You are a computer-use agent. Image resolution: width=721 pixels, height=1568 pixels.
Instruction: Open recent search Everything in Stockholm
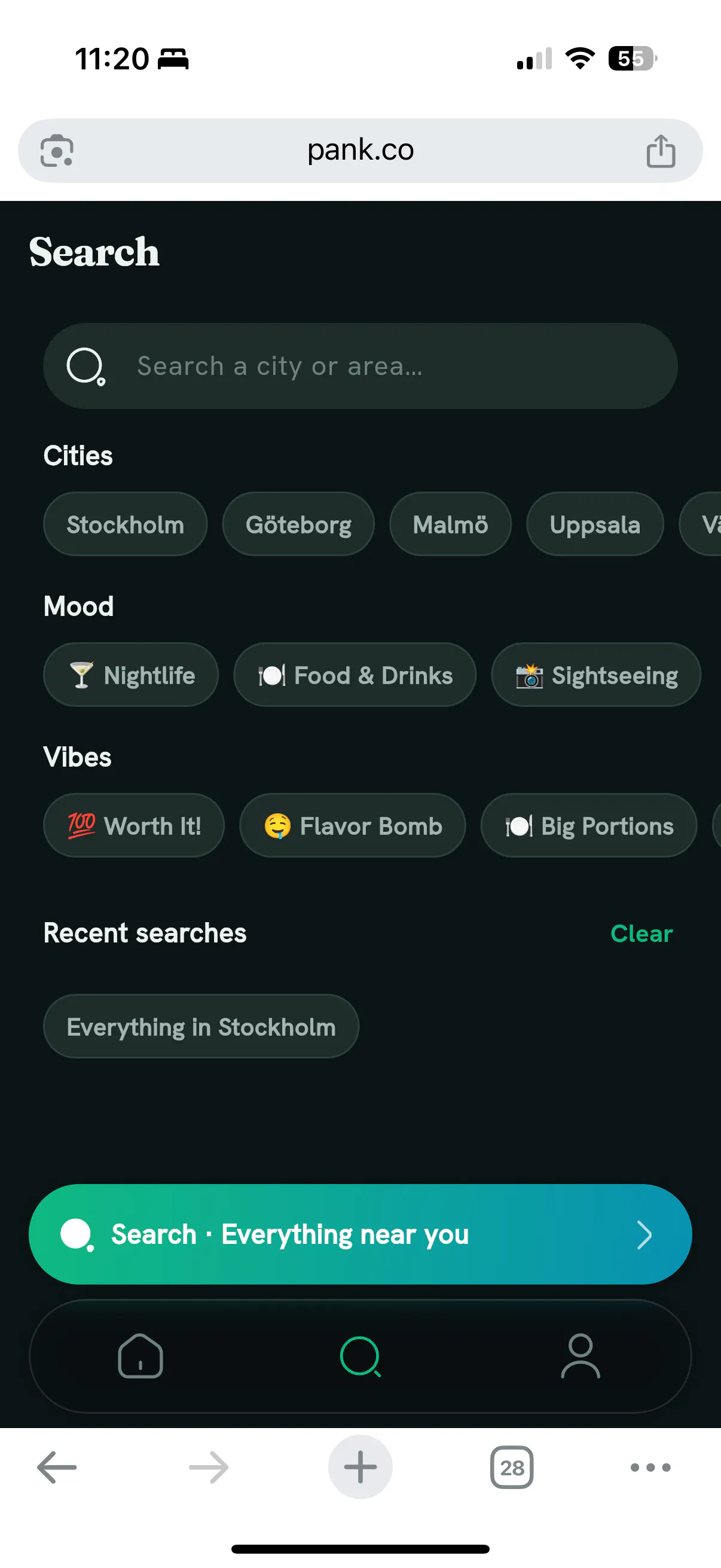[x=201, y=1026]
